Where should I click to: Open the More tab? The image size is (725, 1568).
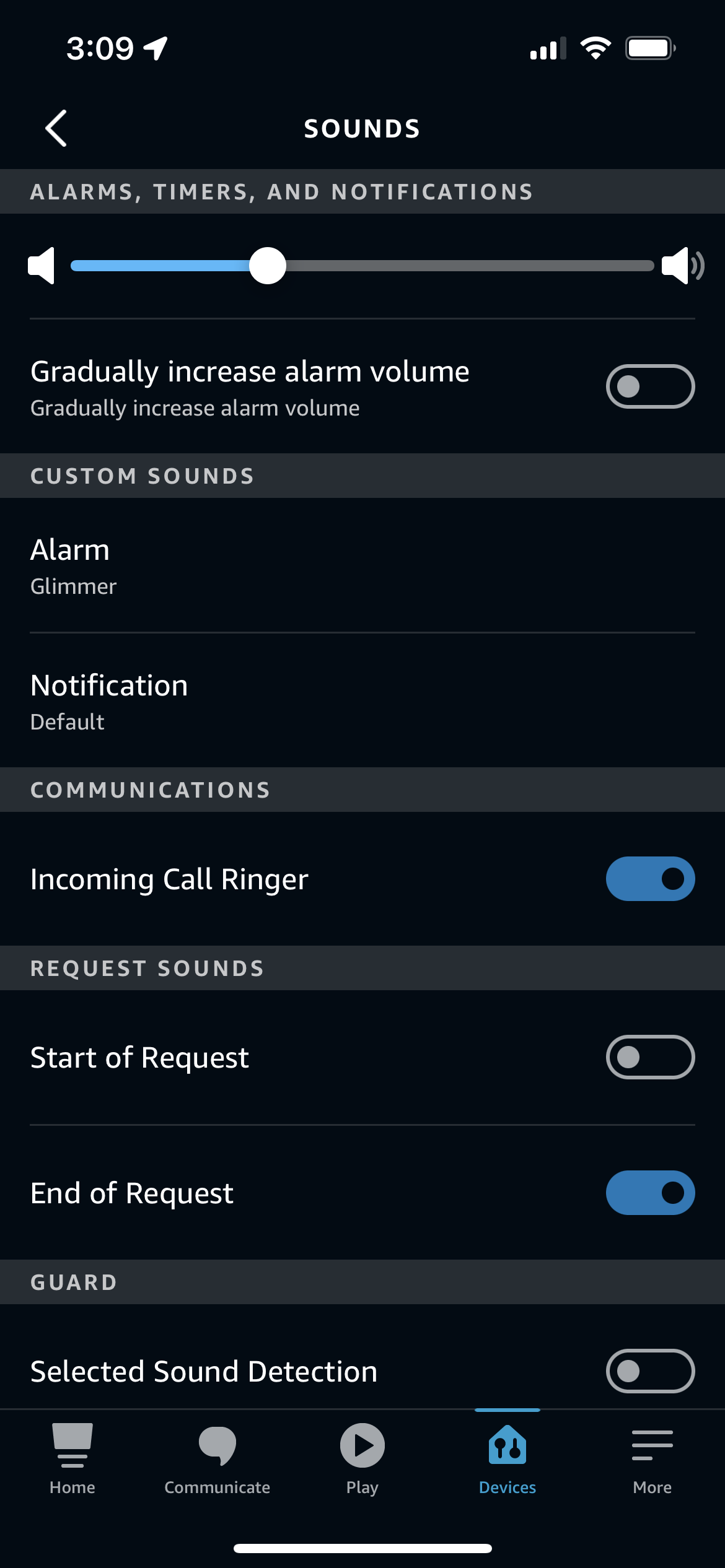[652, 1458]
